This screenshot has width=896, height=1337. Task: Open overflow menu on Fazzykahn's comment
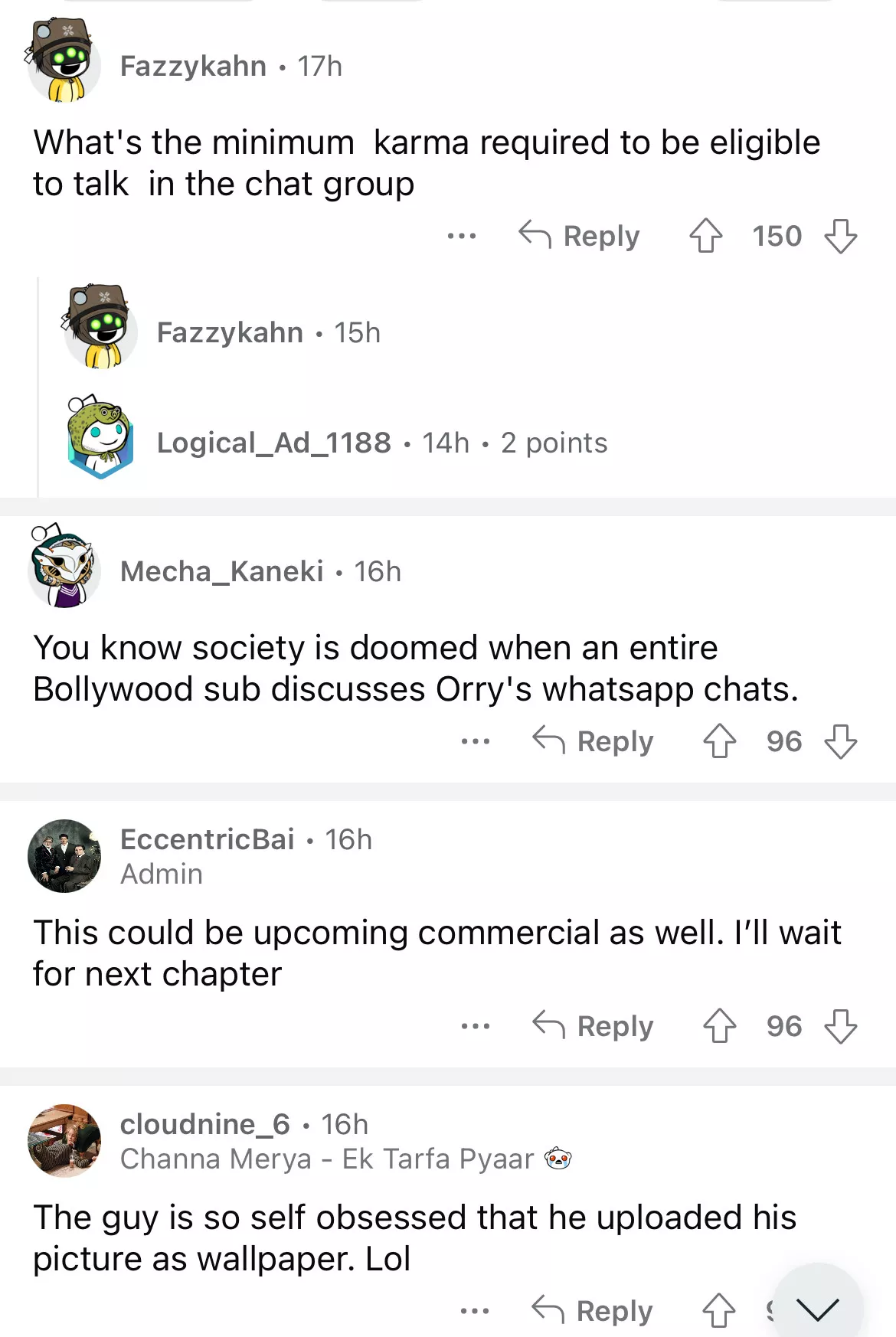click(x=462, y=236)
